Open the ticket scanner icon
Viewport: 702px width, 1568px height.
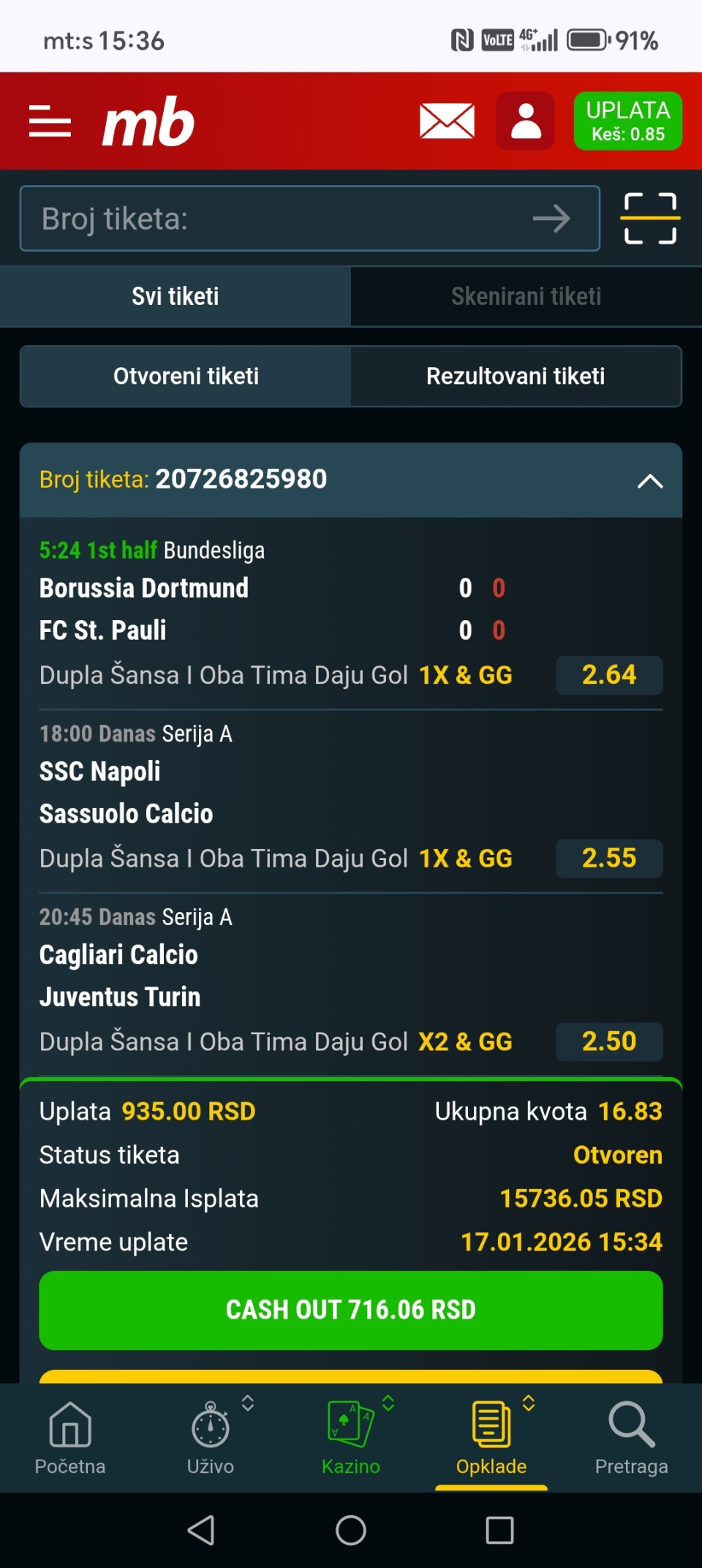coord(650,219)
